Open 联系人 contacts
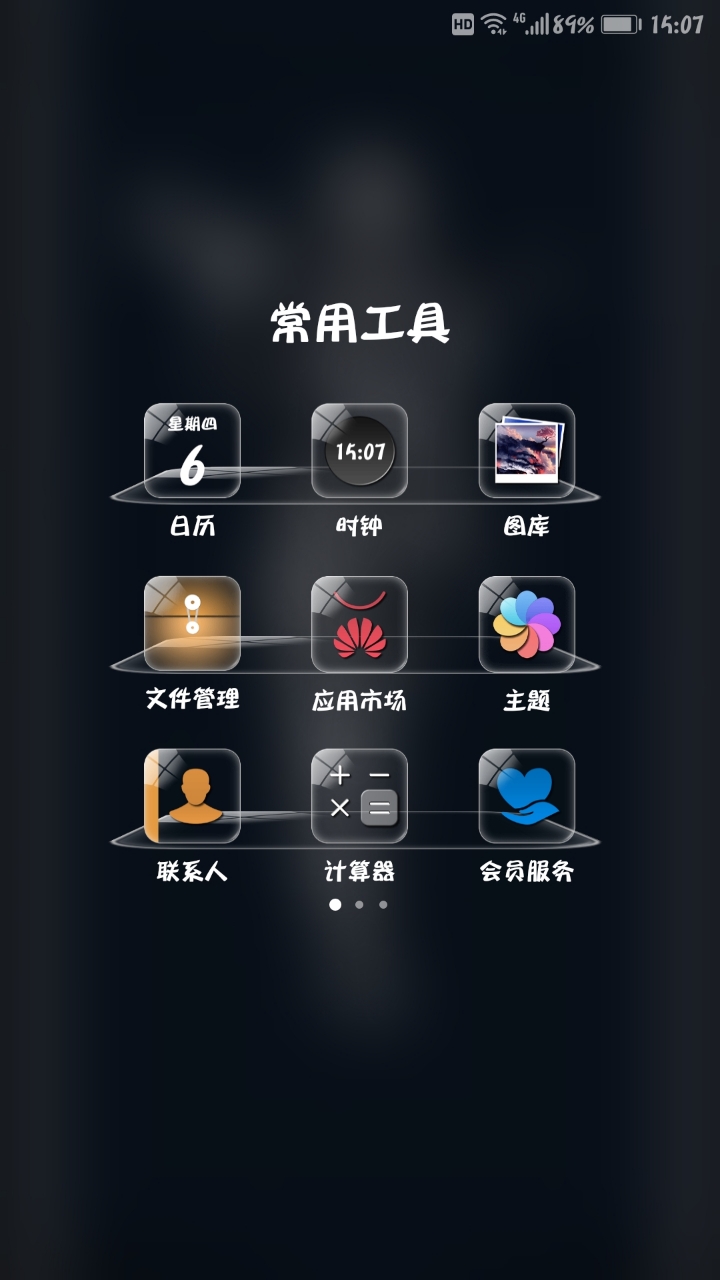The width and height of the screenshot is (720, 1280). coord(192,797)
